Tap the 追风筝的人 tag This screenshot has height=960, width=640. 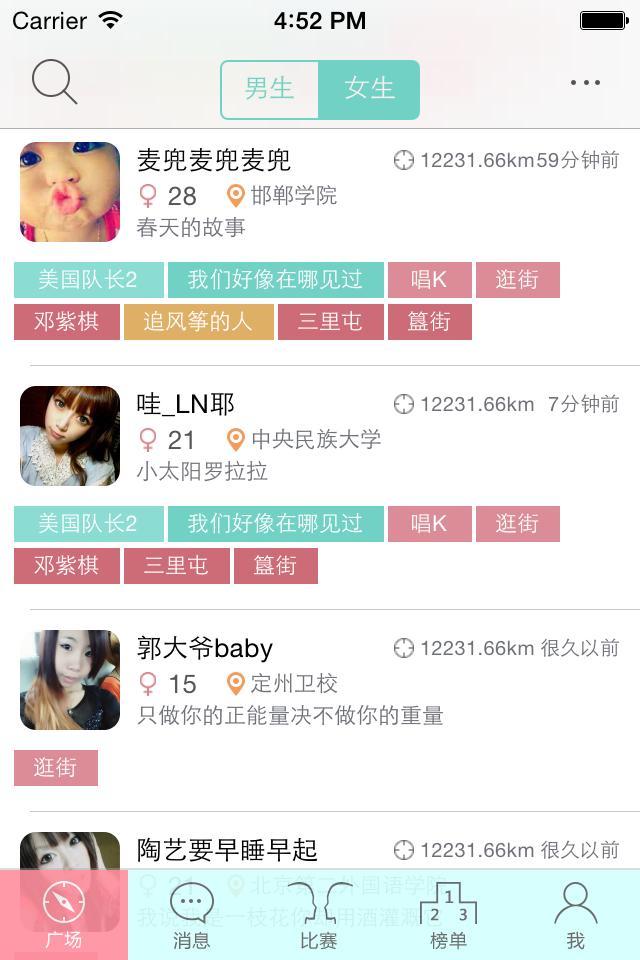198,322
